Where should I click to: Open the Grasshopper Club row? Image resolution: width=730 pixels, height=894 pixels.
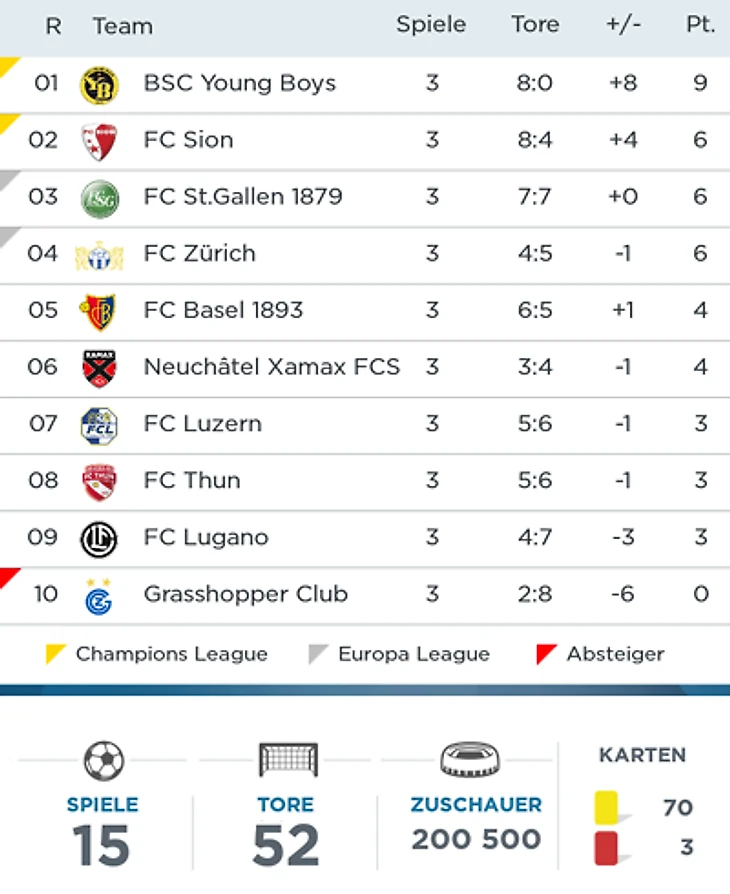[x=246, y=595]
